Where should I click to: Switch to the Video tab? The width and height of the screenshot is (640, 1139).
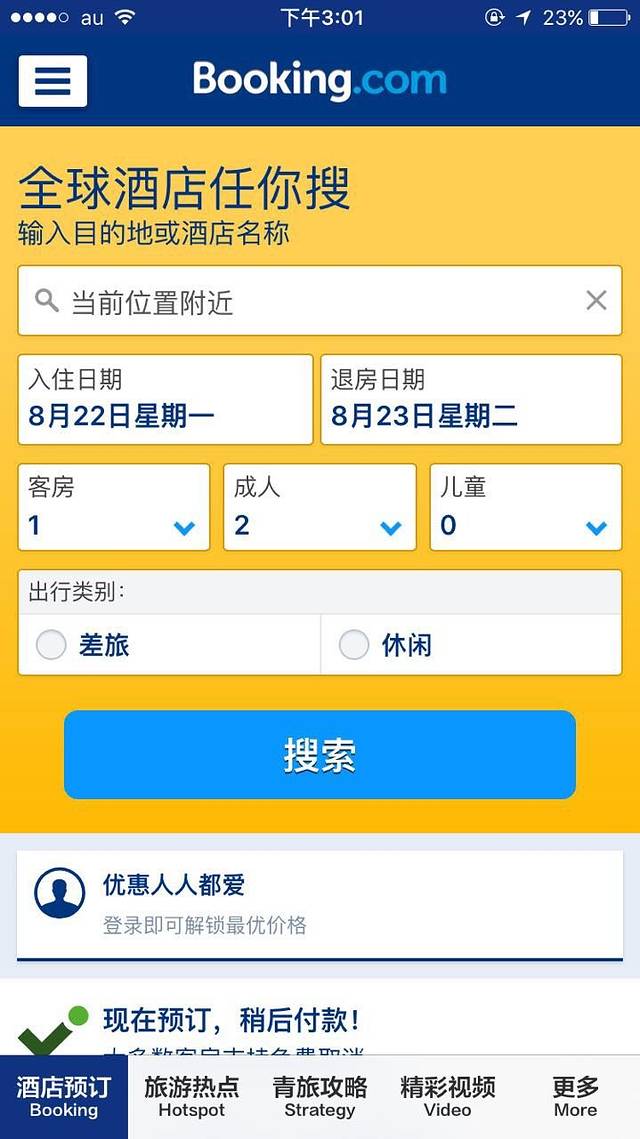[447, 1097]
